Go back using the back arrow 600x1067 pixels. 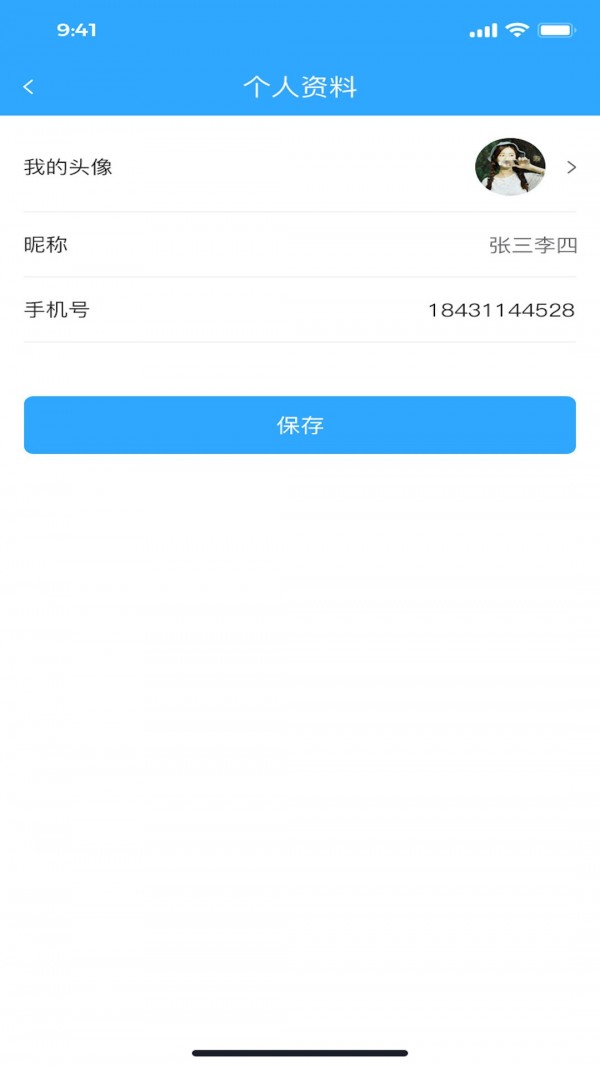(x=28, y=87)
